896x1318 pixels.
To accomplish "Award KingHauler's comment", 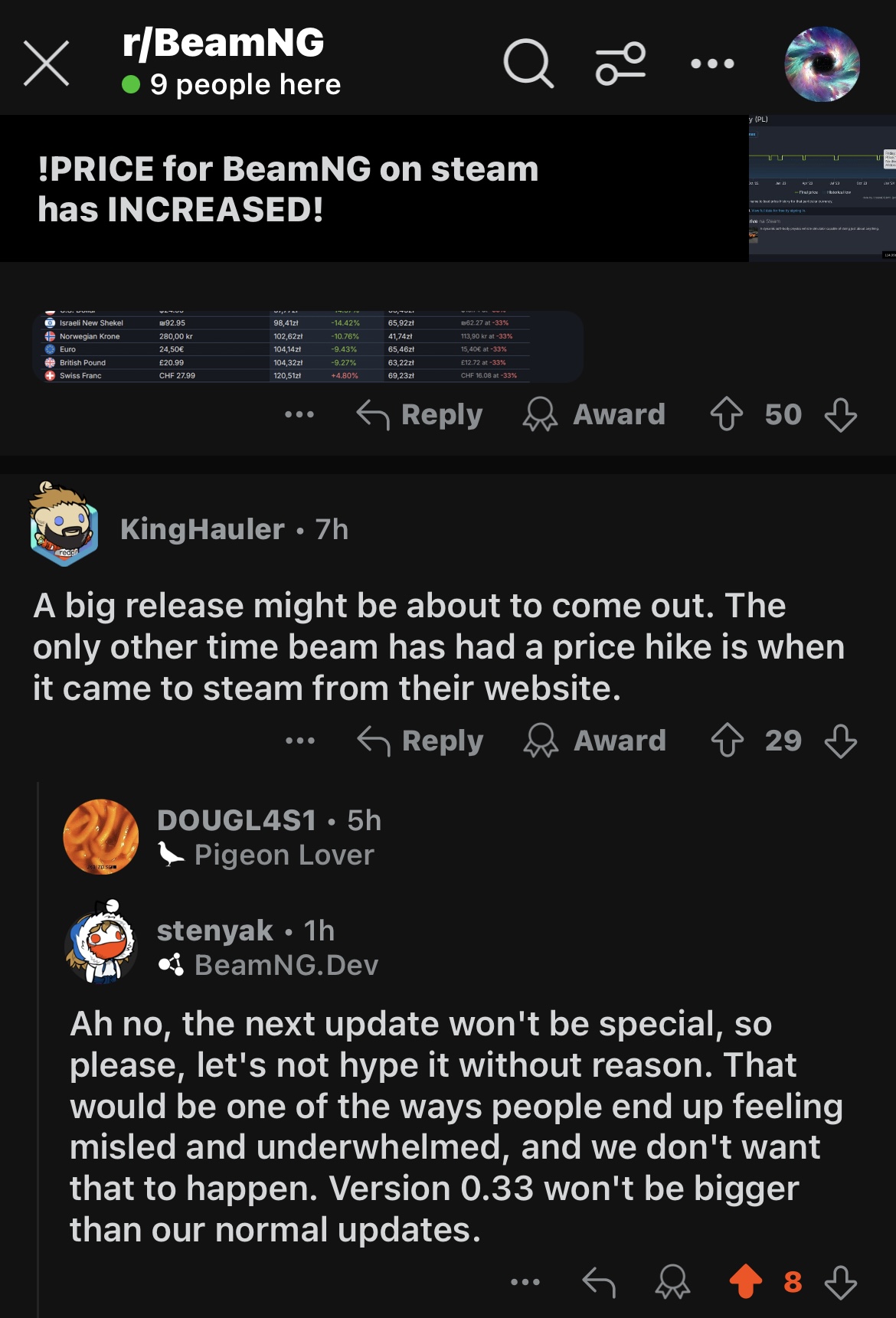I will tap(595, 741).
